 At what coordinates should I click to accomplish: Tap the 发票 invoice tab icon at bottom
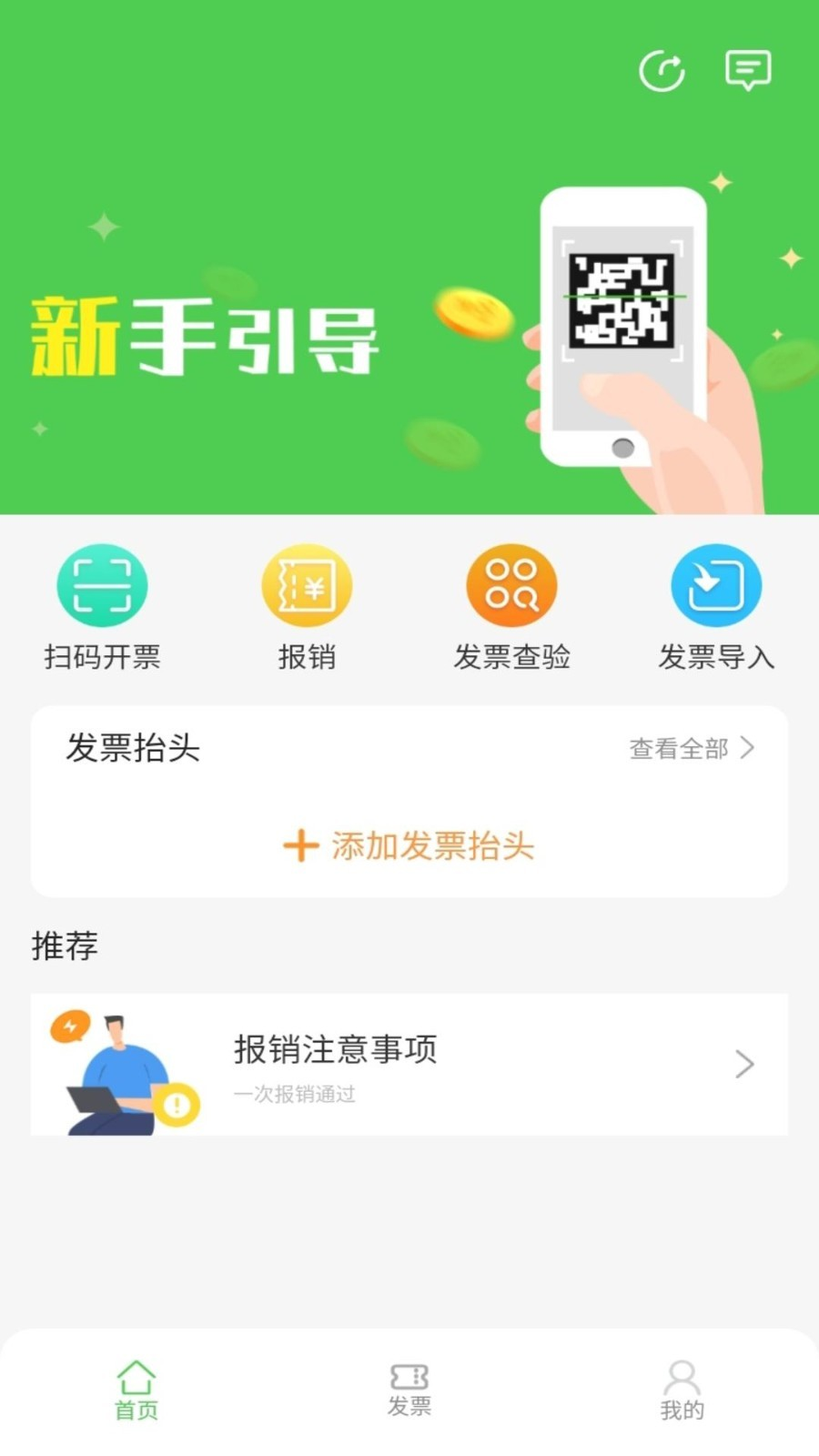[x=409, y=1376]
